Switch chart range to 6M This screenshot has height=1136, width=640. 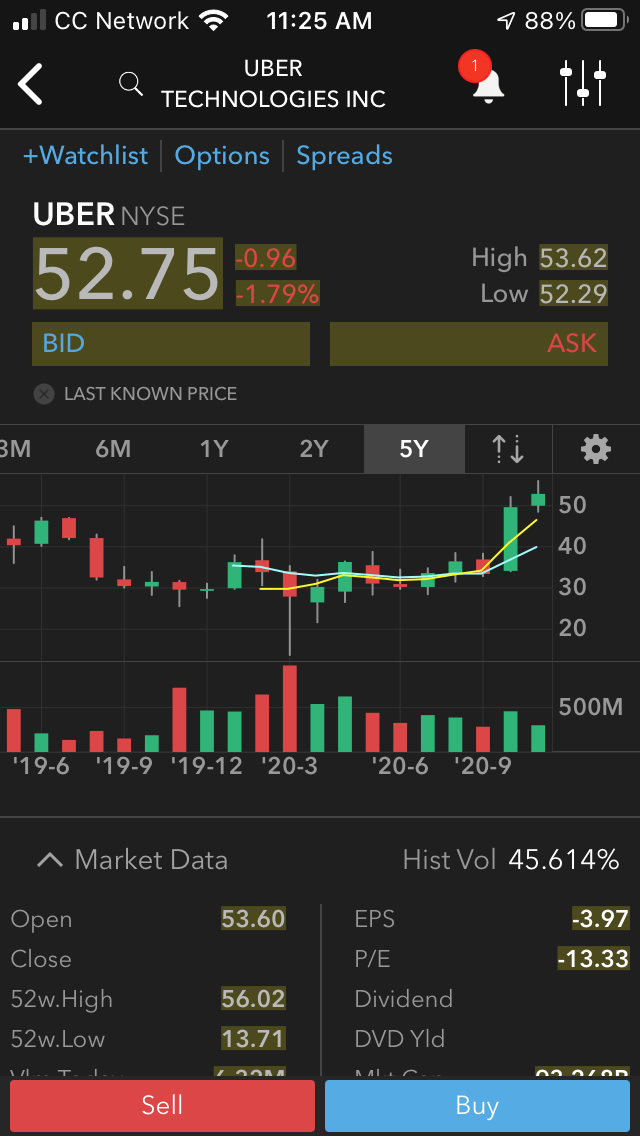112,449
